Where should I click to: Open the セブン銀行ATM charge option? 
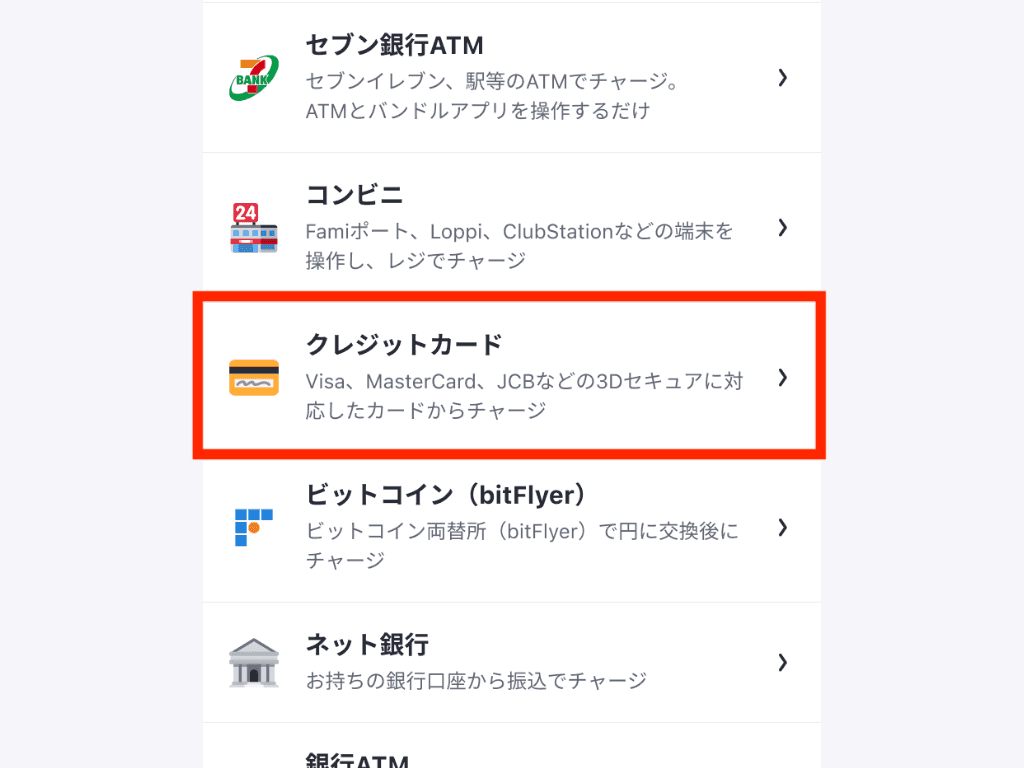click(x=511, y=78)
